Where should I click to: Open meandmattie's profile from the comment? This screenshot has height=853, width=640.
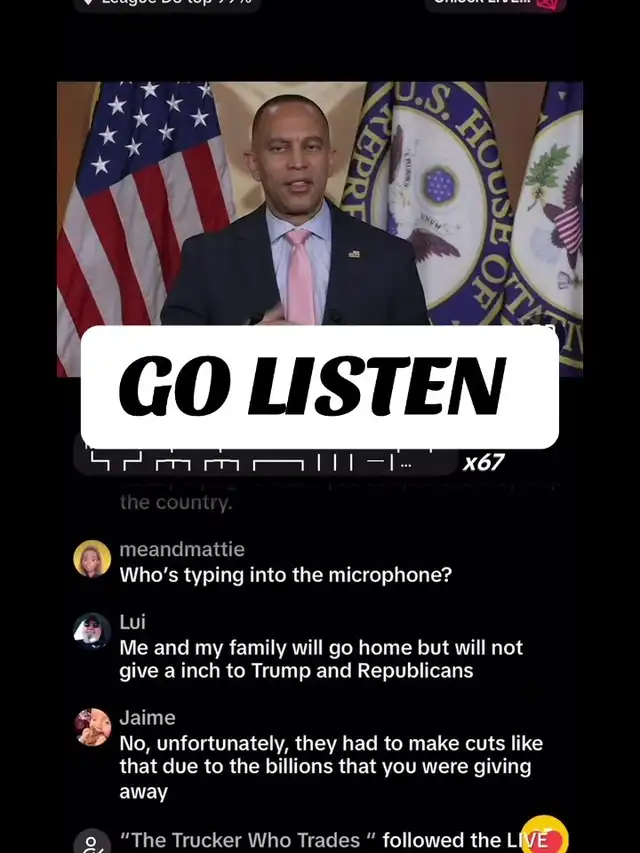(92, 559)
